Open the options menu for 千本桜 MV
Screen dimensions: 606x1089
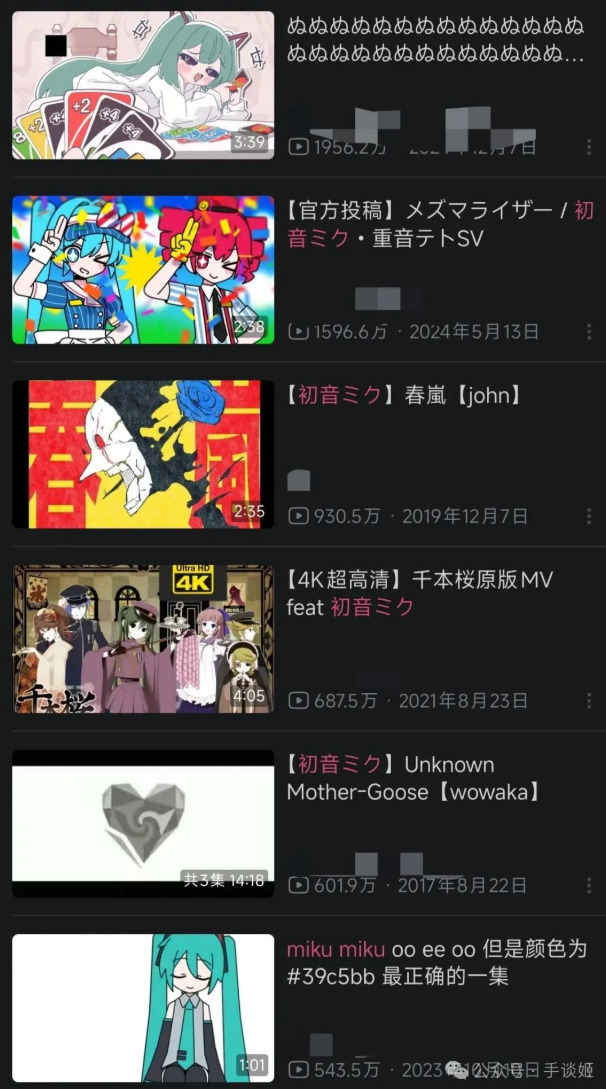coord(589,701)
